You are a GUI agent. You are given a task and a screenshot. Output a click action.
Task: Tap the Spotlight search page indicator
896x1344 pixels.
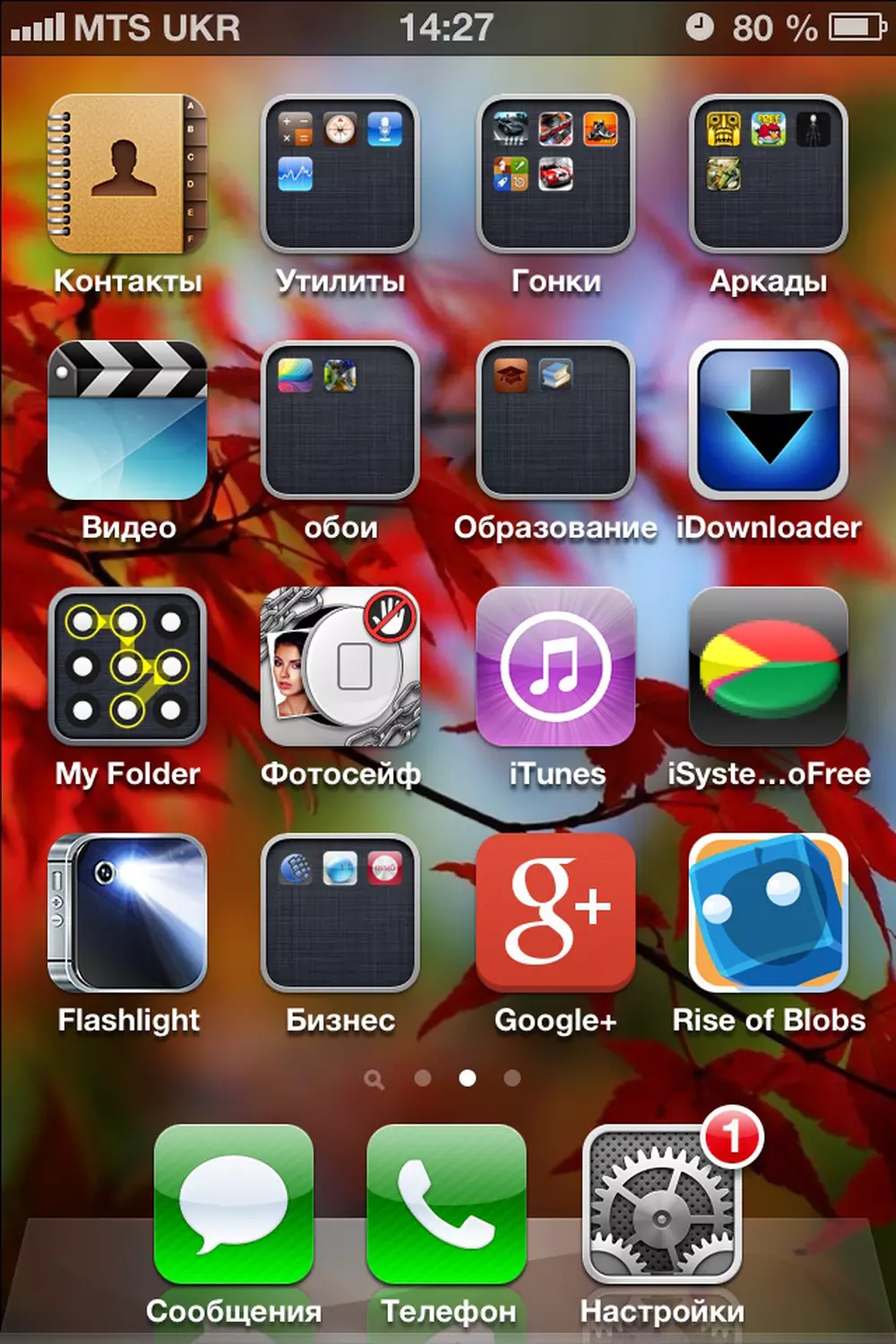(375, 1080)
